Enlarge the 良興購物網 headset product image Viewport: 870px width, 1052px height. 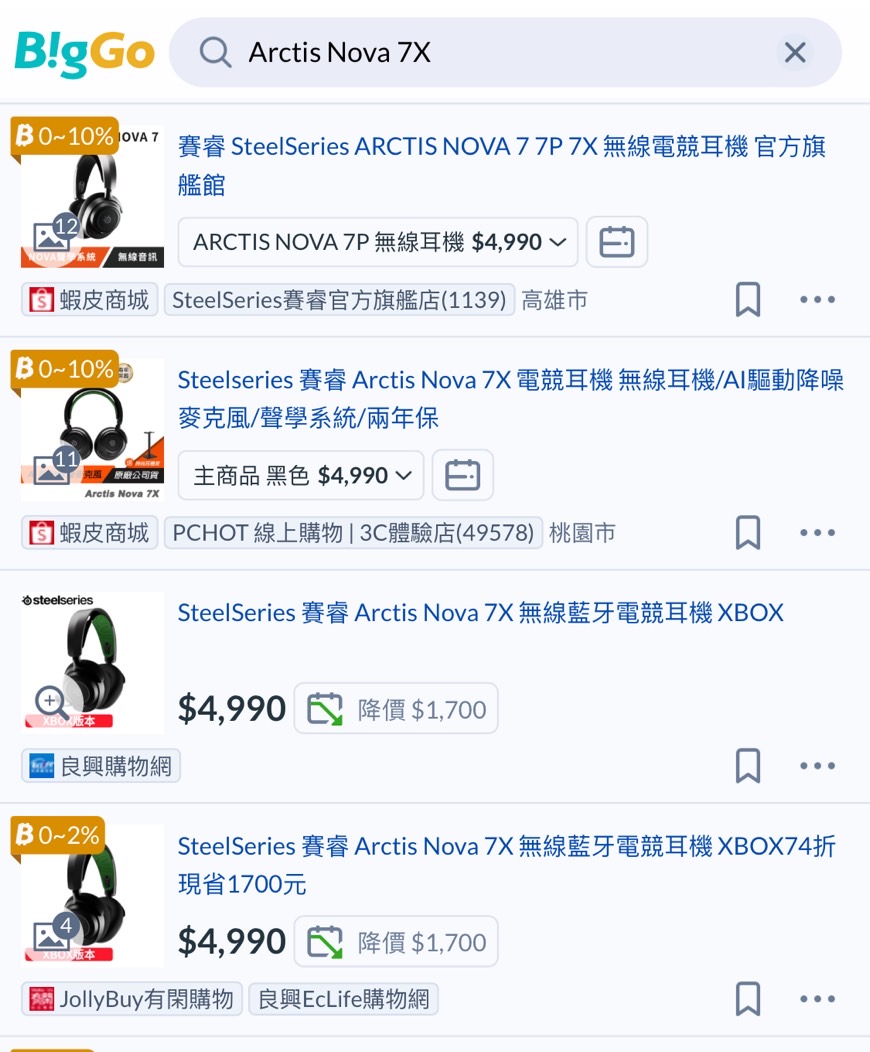click(x=51, y=702)
